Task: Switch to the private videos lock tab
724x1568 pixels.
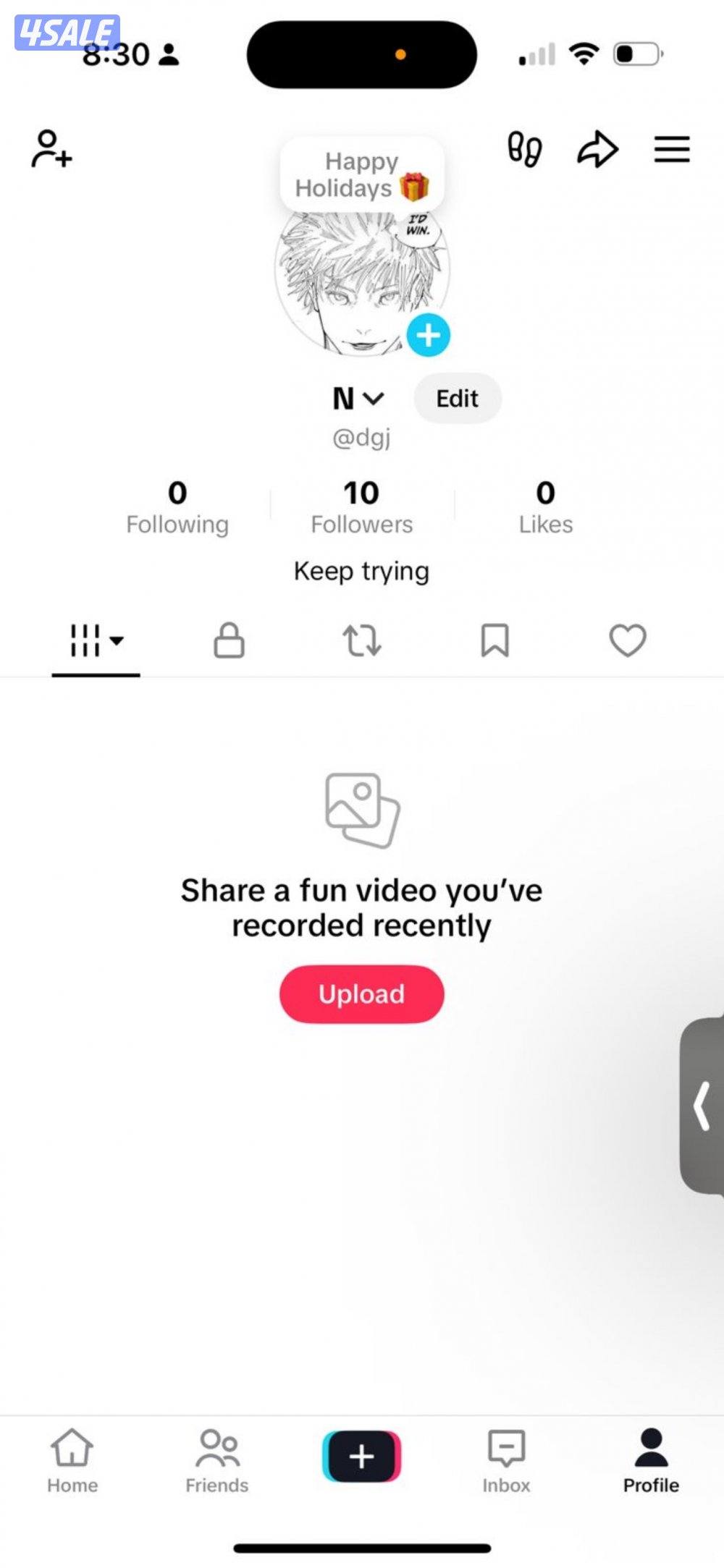Action: pyautogui.click(x=229, y=640)
